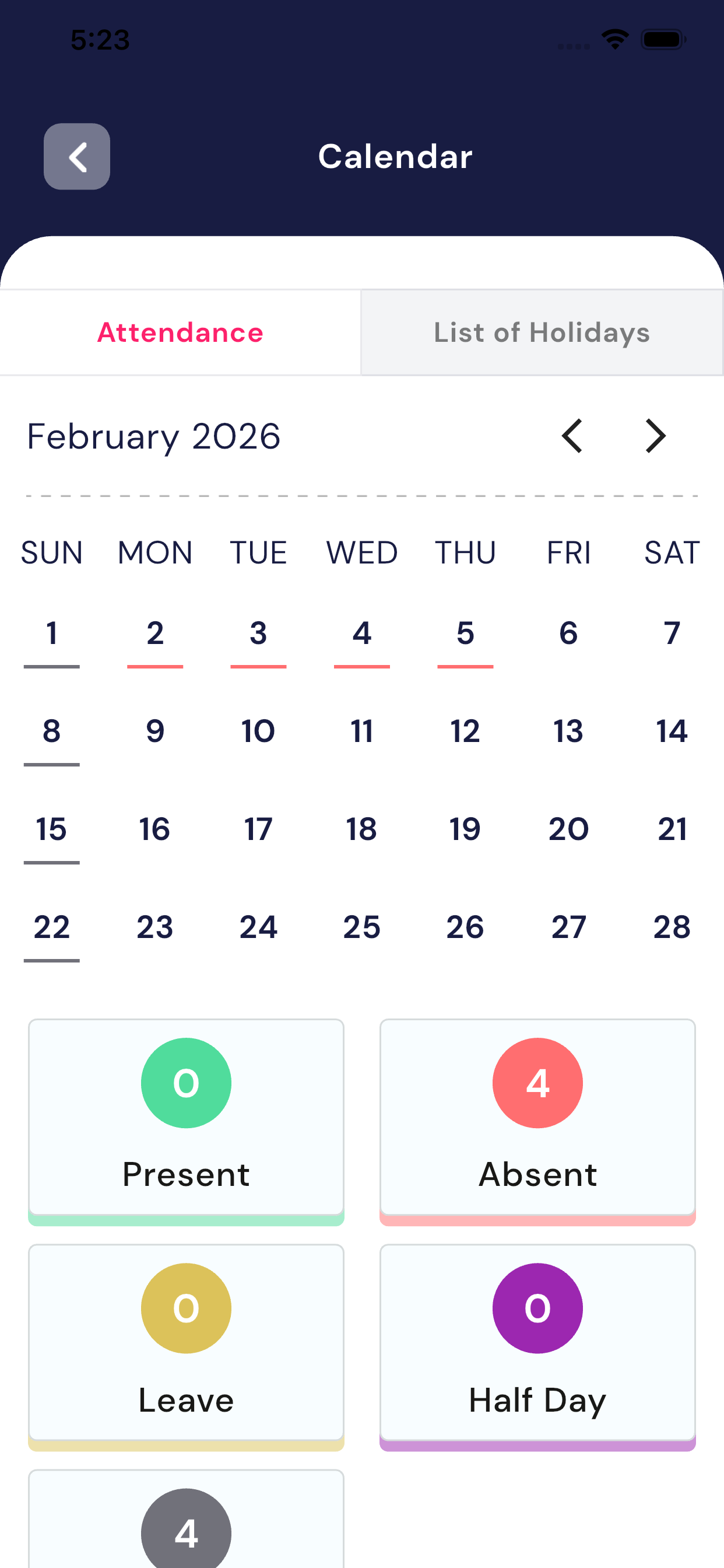Screen dimensions: 724x1568
Task: Switch to the List of Holidays tab
Action: (542, 332)
